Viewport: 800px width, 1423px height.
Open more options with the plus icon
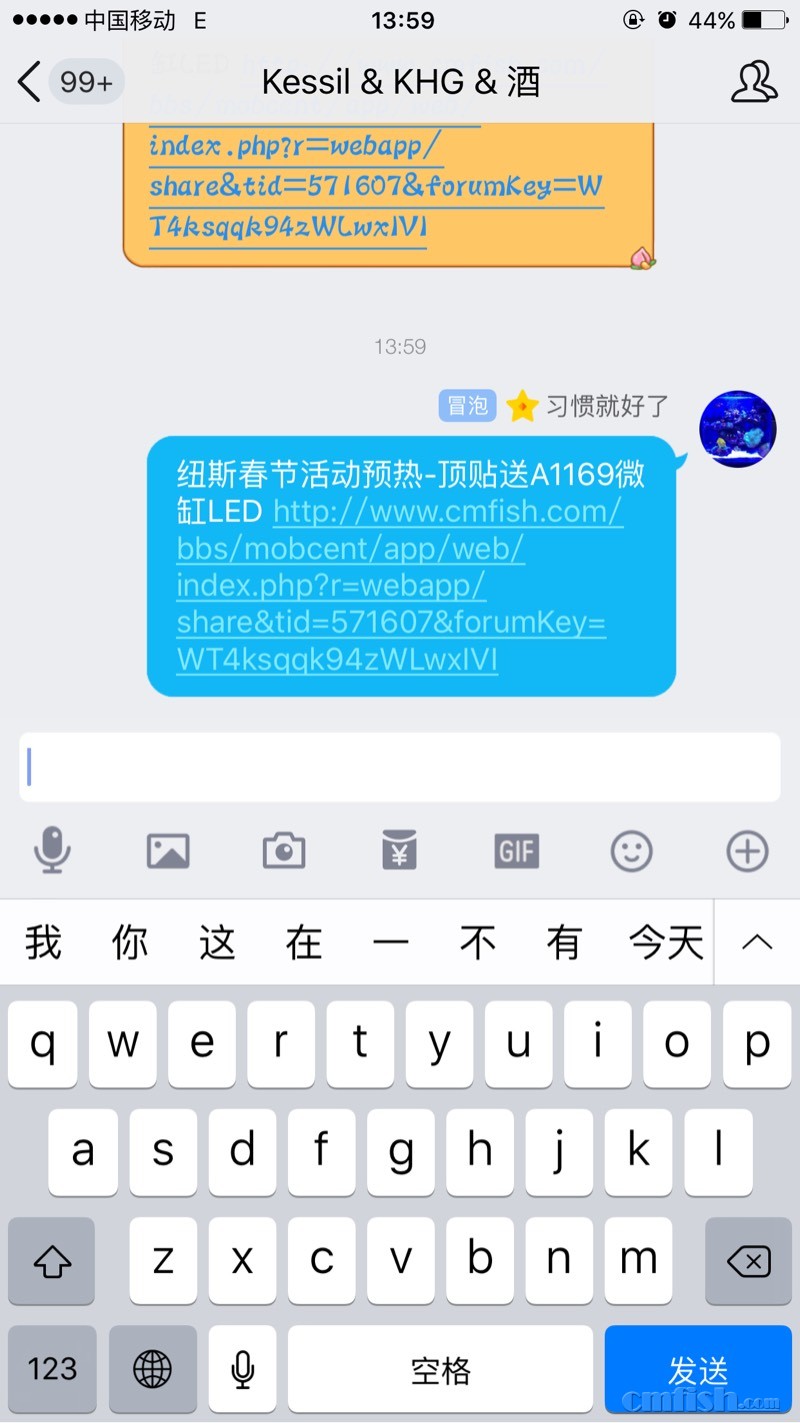[x=747, y=852]
